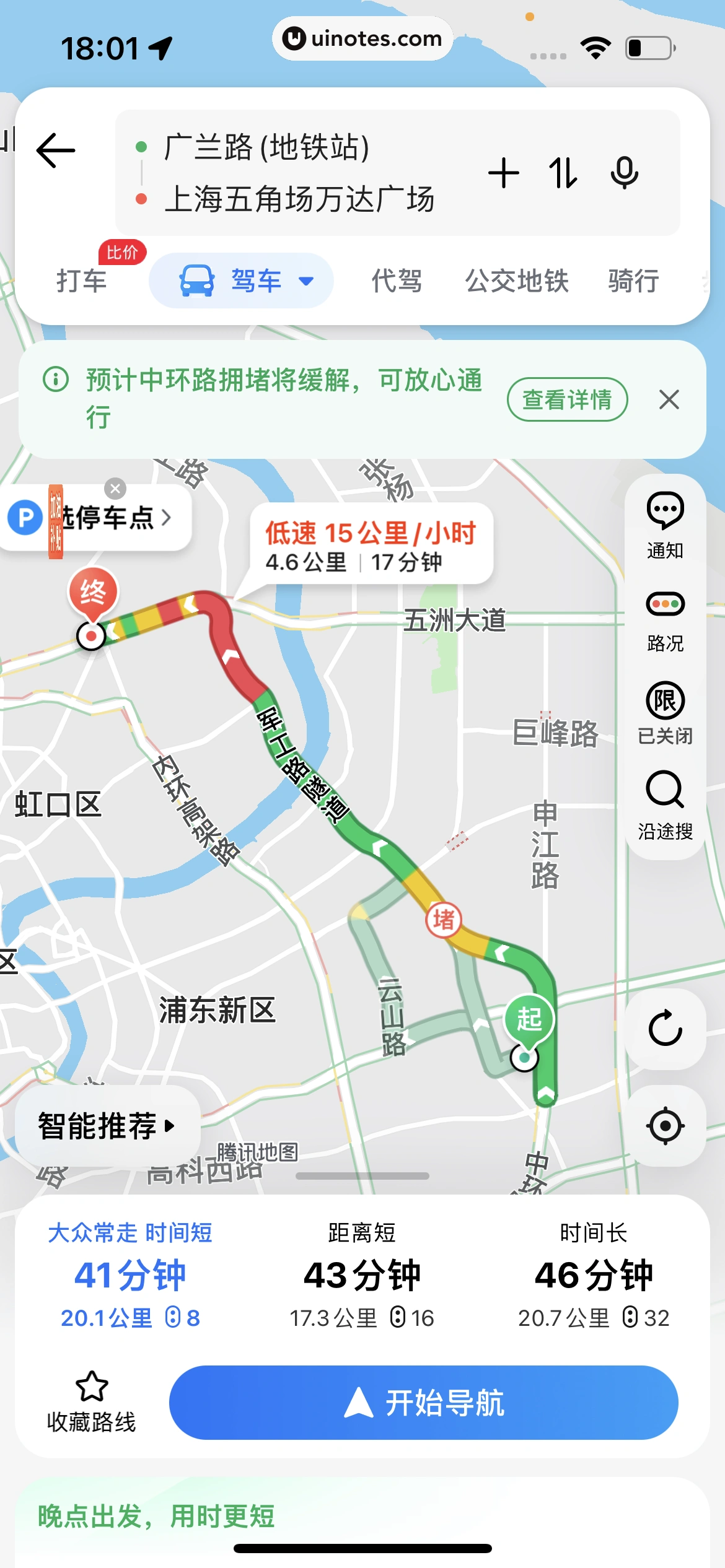
Task: Toggle the 路况 traffic layer
Action: 665,619
